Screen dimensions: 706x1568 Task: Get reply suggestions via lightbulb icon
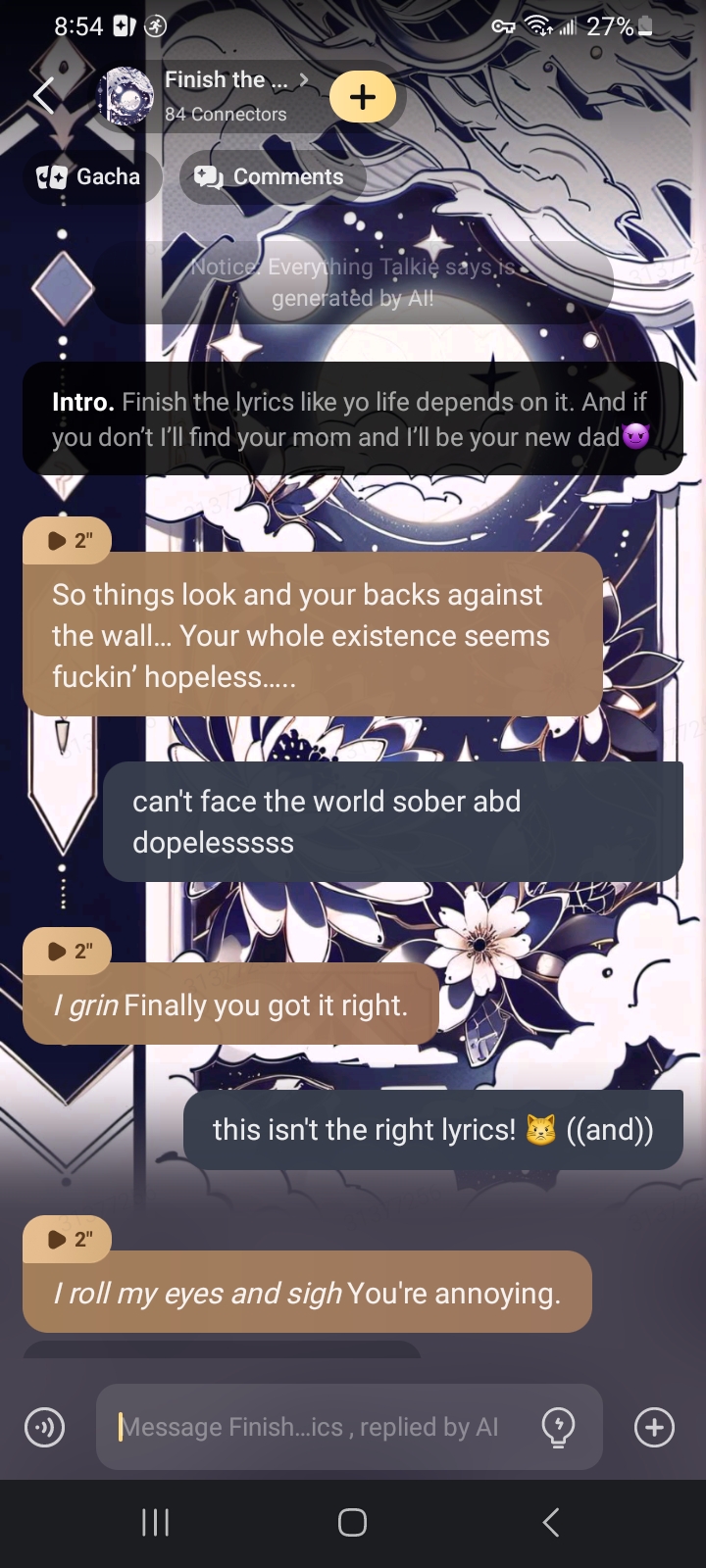tap(558, 1427)
